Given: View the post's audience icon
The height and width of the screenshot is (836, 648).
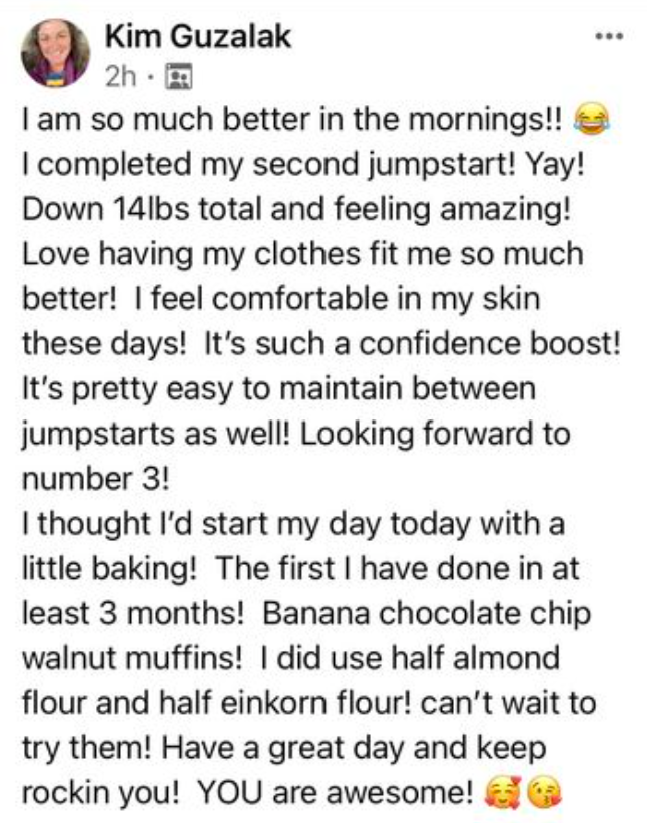Looking at the screenshot, I should click(181, 75).
